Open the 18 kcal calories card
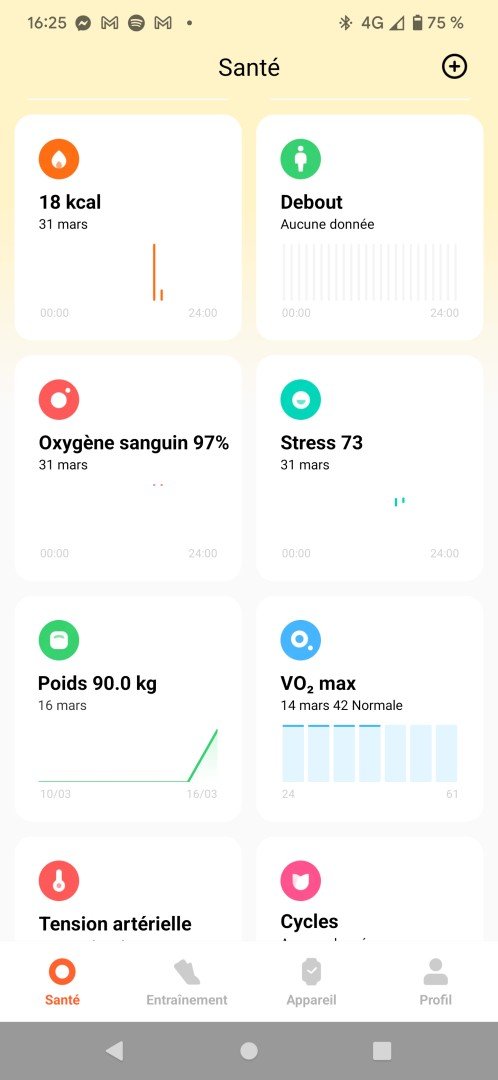 click(x=128, y=227)
